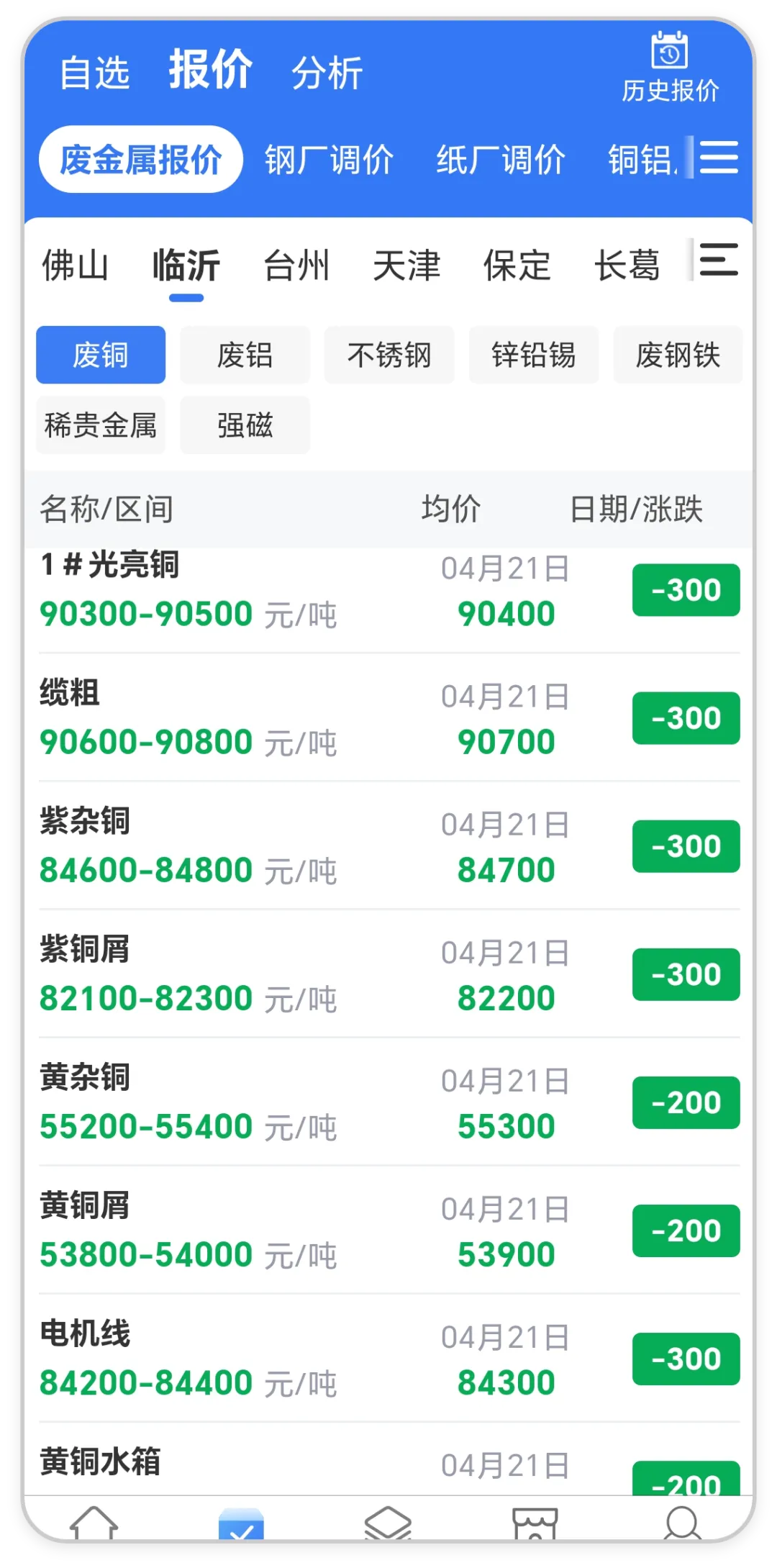Expand the full city list menu
Image resolution: width=777 pixels, height=1568 pixels.
[719, 260]
